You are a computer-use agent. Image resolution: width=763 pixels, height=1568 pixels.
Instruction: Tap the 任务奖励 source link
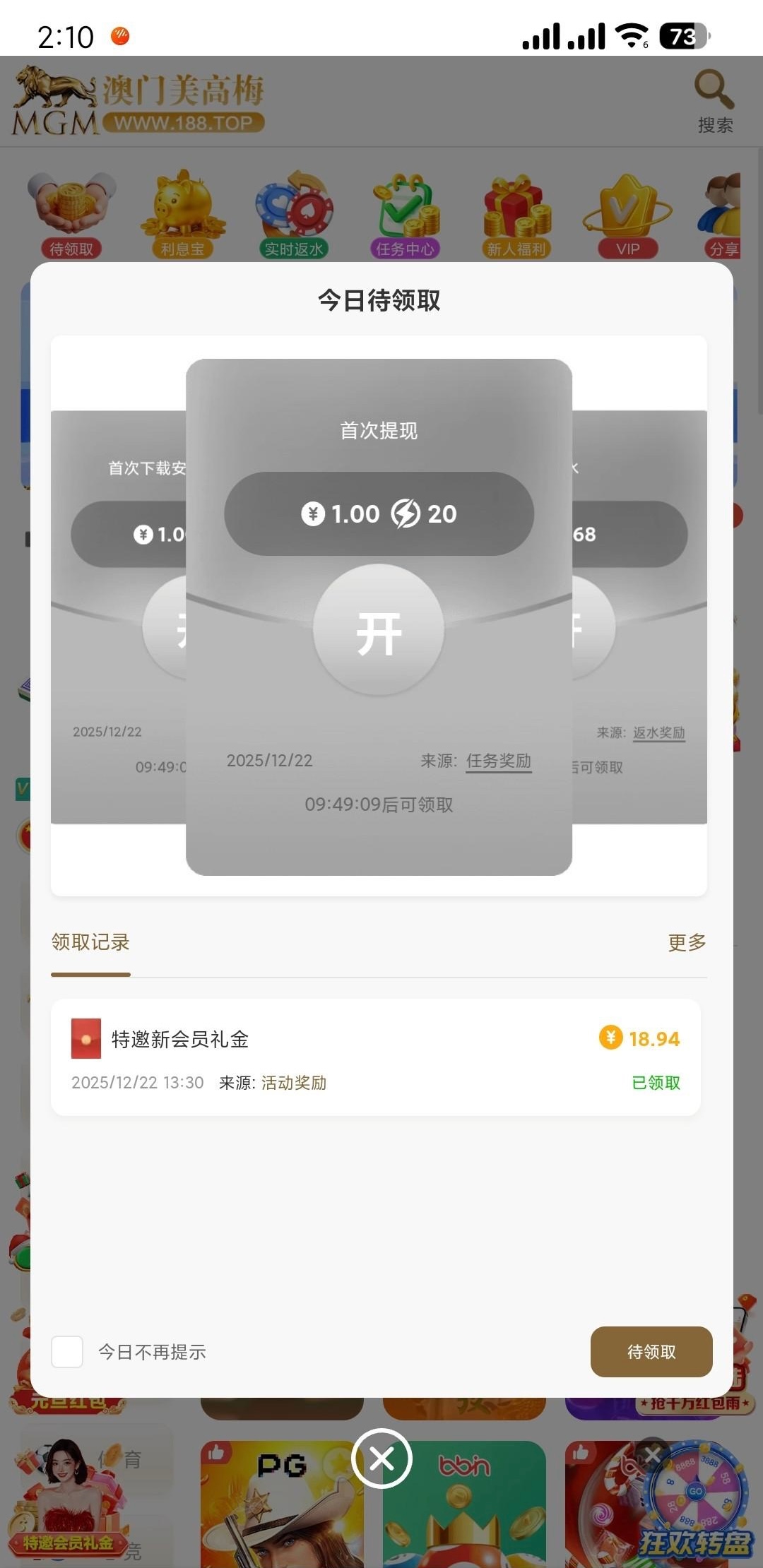pos(498,761)
